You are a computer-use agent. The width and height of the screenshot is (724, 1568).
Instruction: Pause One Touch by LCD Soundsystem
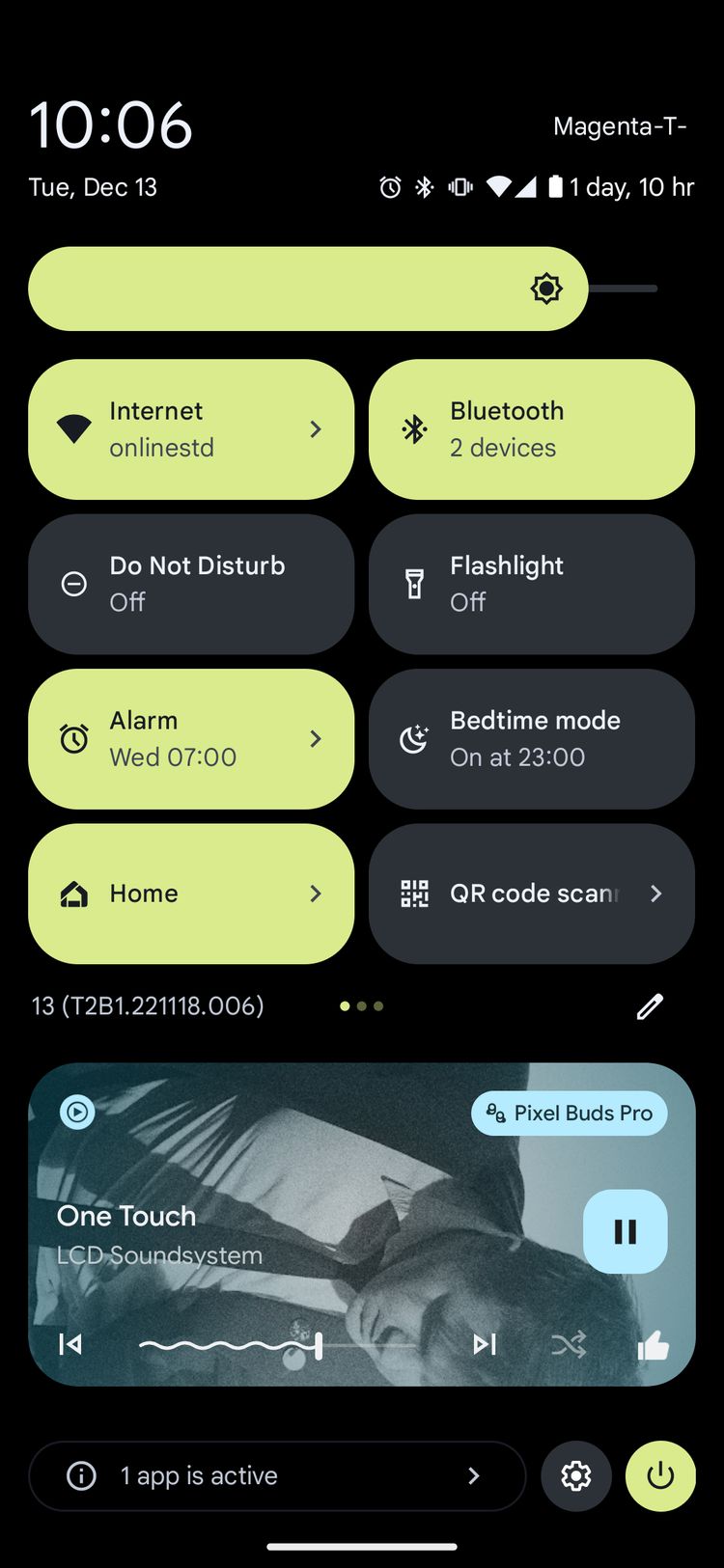click(x=625, y=1231)
